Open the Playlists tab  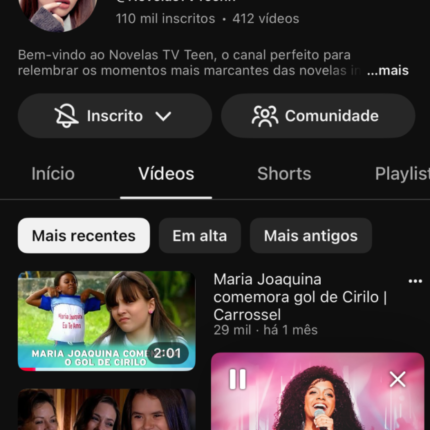(402, 174)
